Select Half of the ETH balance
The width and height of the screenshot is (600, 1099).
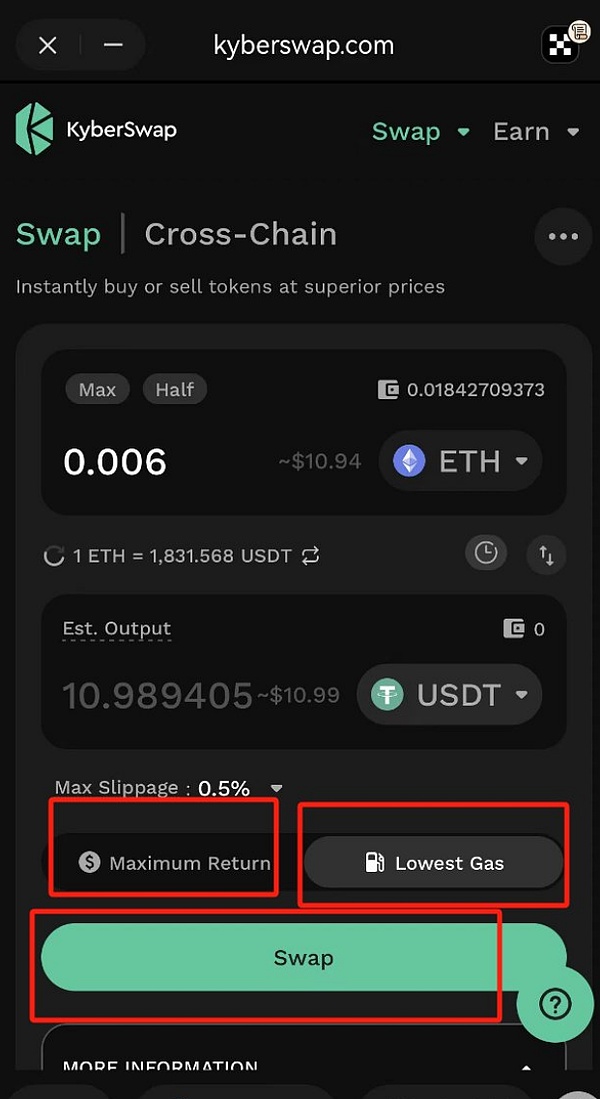(x=174, y=390)
